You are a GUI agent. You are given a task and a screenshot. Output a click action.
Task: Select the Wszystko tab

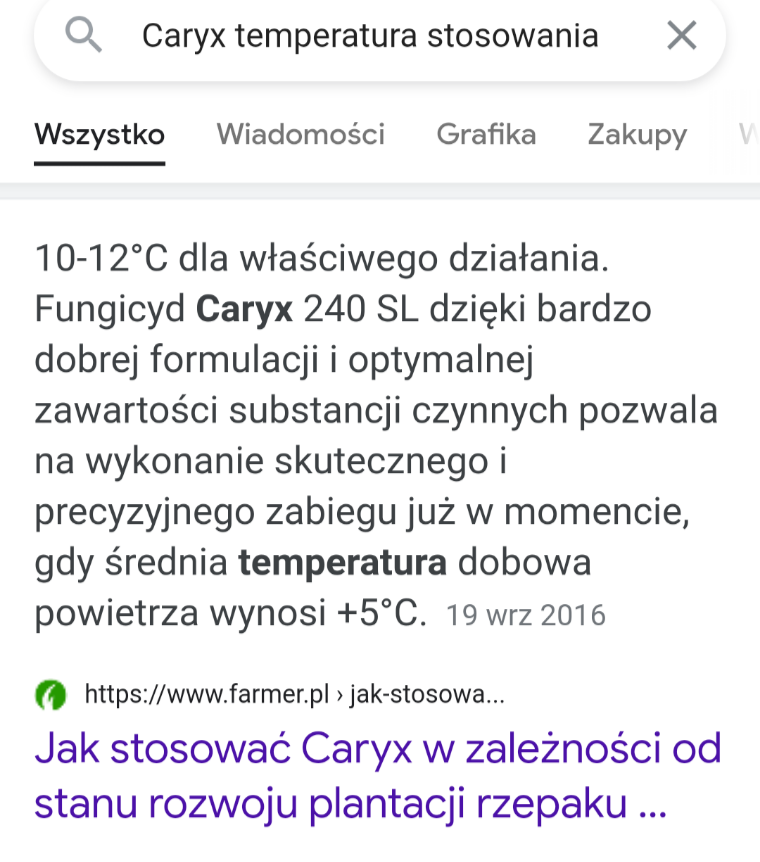pos(99,135)
